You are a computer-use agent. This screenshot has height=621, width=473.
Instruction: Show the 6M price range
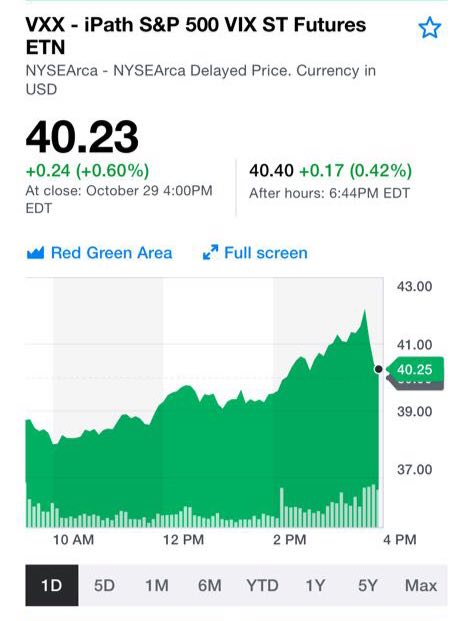point(210,585)
